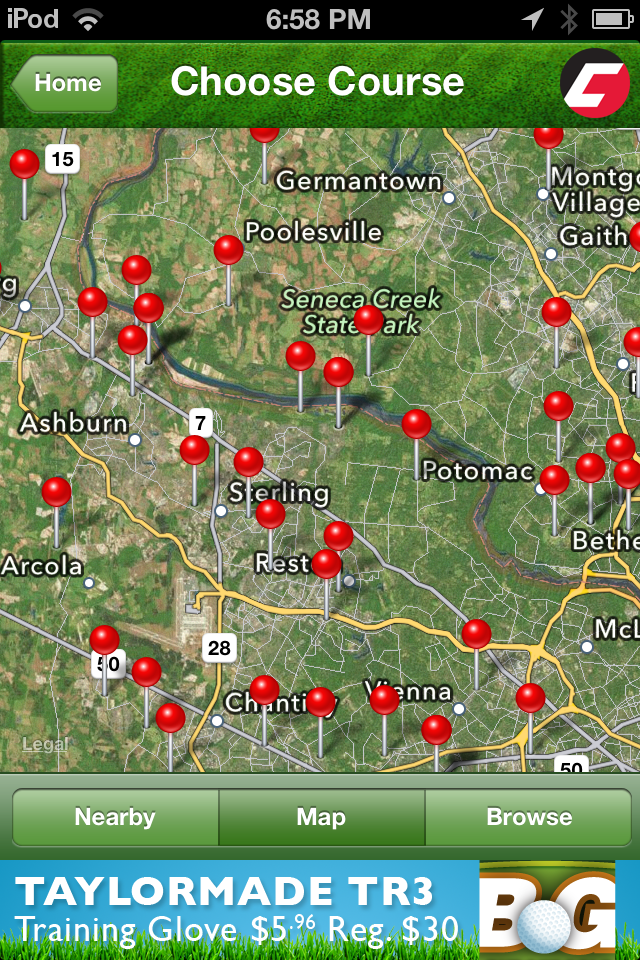Switch to the Browse tab
This screenshot has height=960, width=640.
point(528,818)
